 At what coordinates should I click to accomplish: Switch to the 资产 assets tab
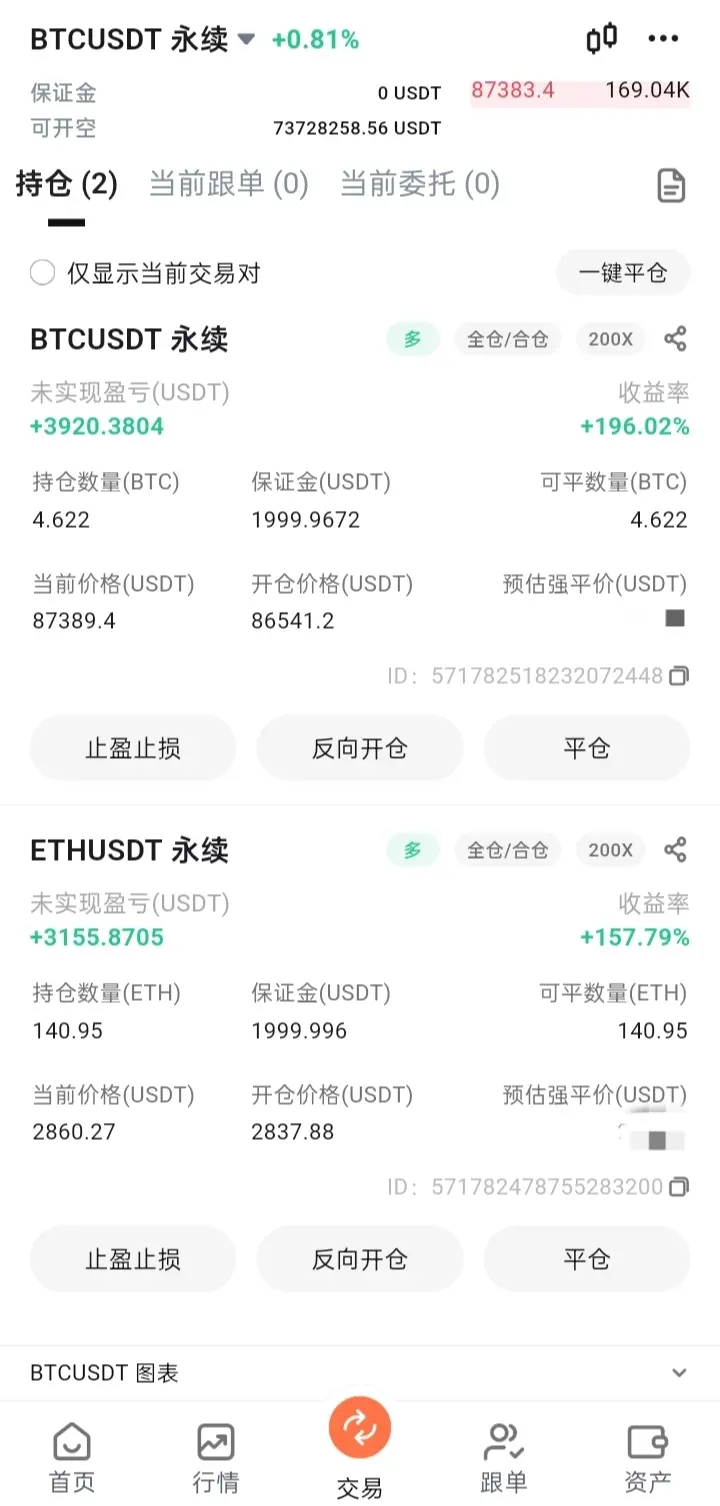tap(647, 1456)
